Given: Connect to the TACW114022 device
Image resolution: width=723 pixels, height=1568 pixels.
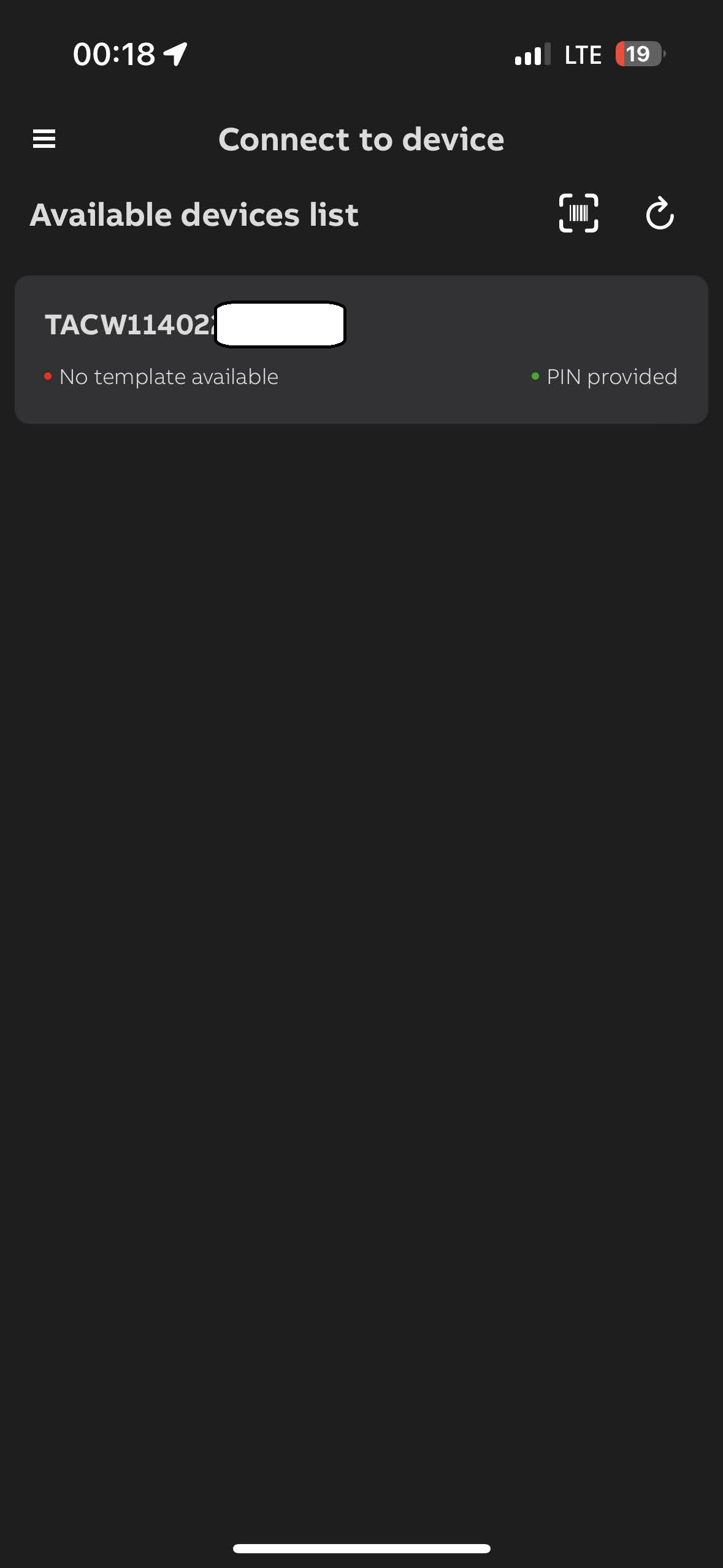Looking at the screenshot, I should tap(361, 349).
